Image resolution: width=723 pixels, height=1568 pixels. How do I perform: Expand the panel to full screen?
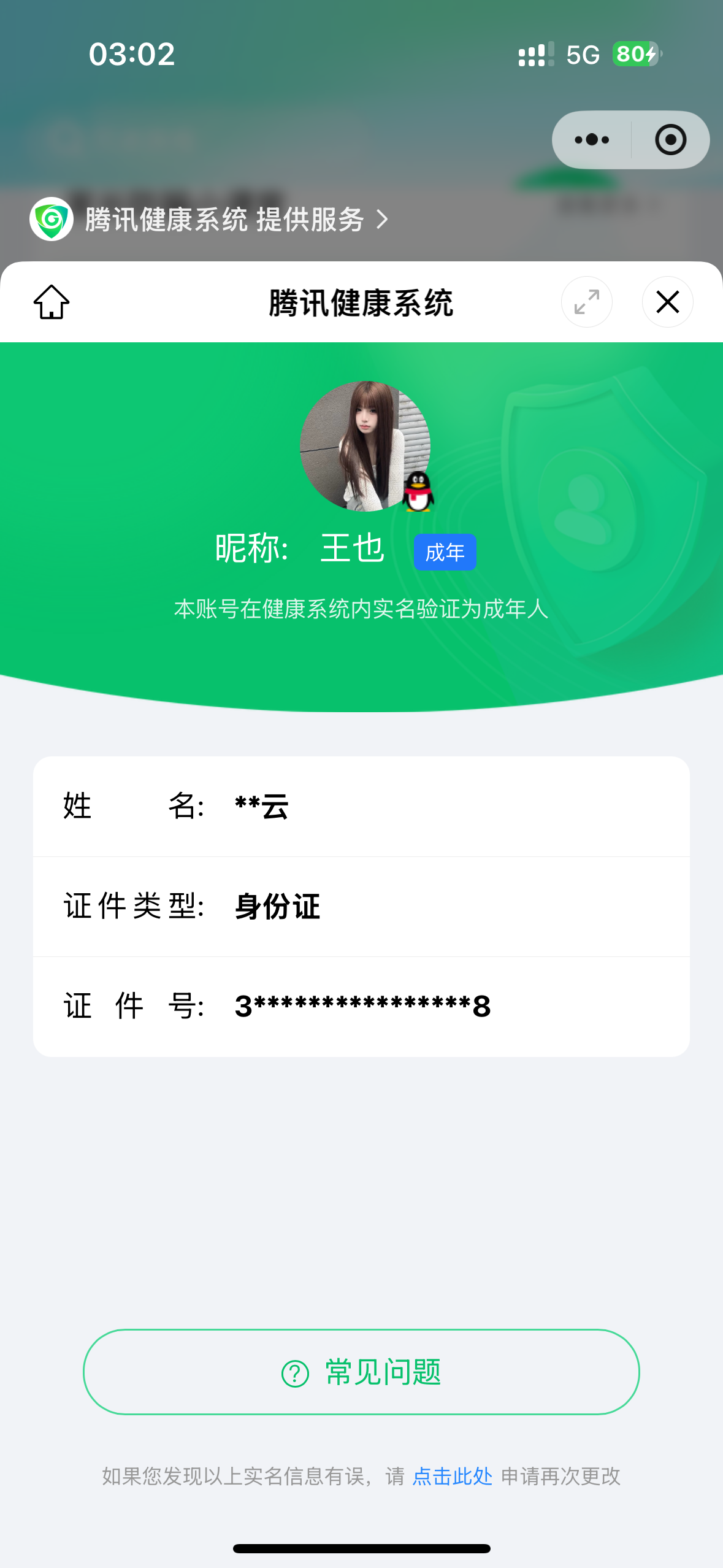pos(586,302)
